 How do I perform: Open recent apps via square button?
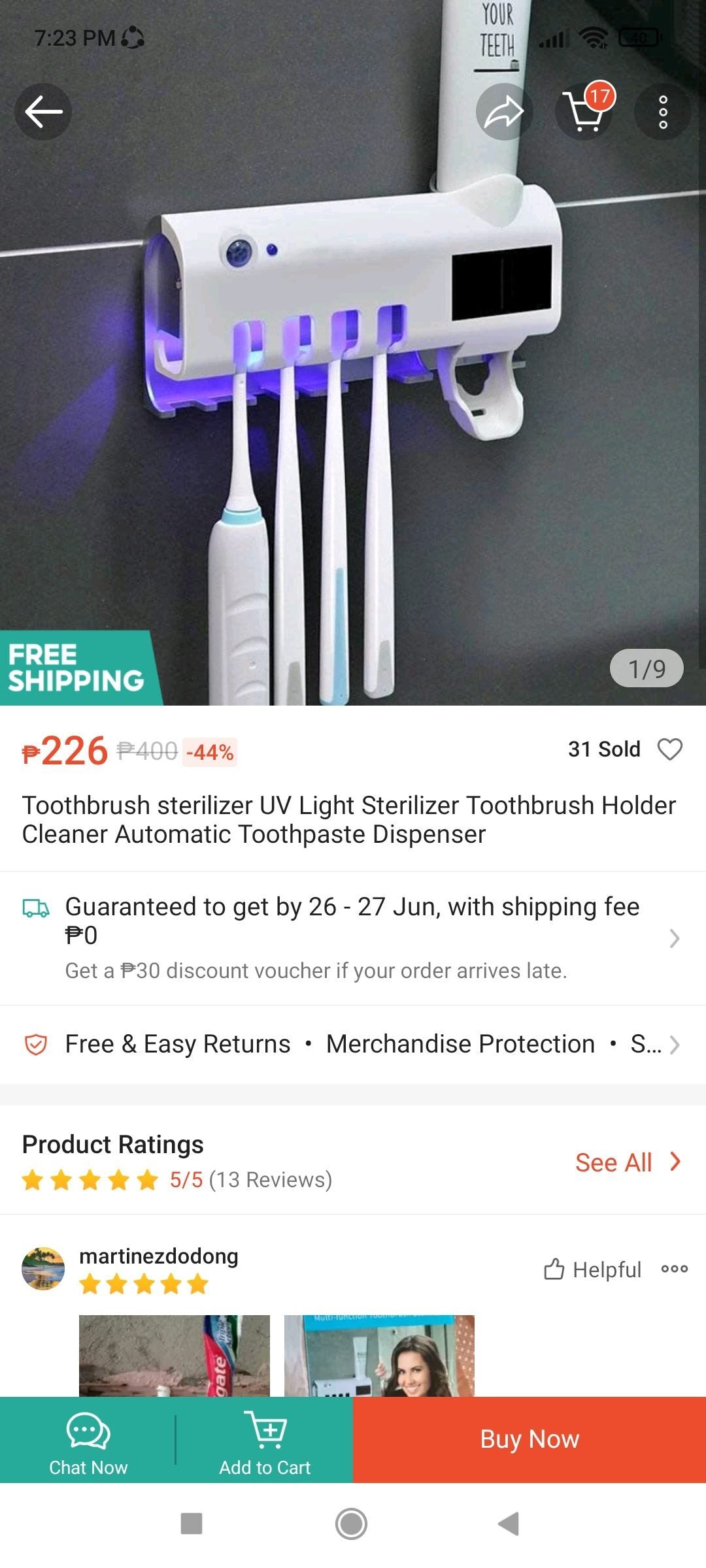tap(192, 1524)
